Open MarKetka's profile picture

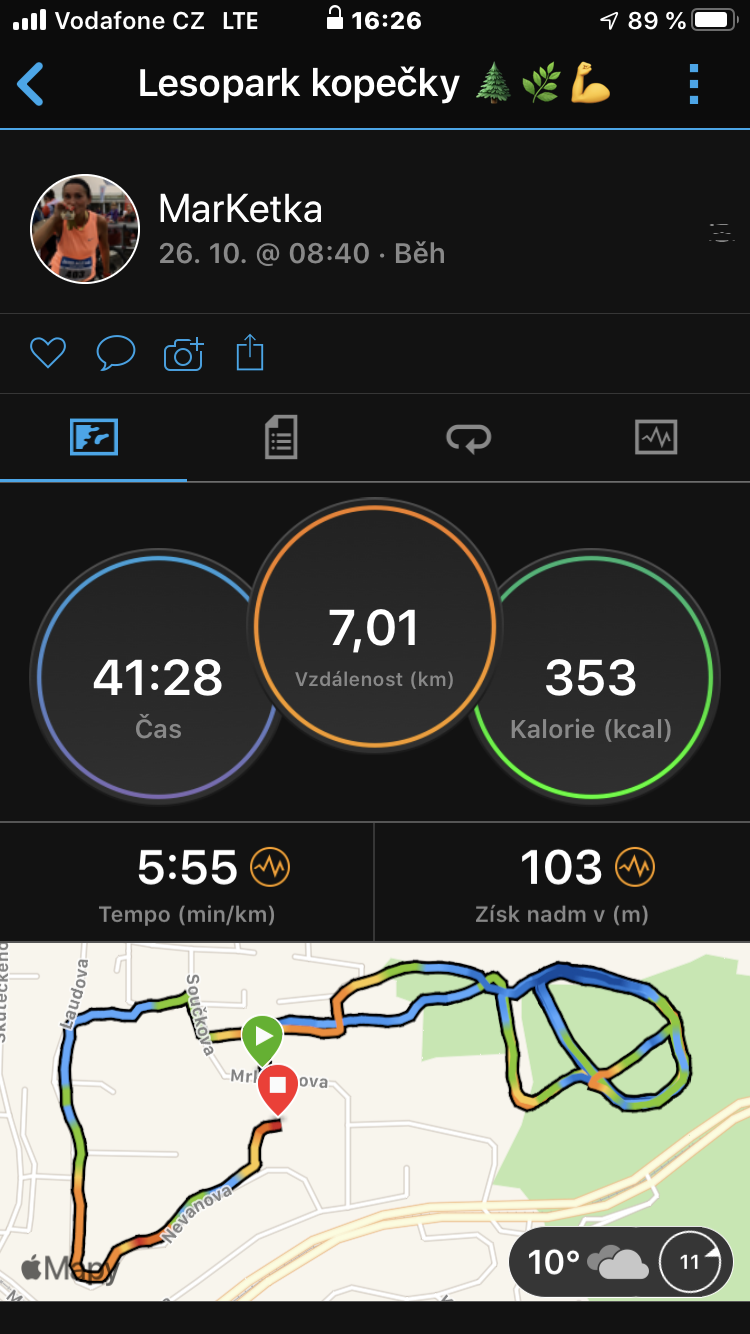[85, 229]
